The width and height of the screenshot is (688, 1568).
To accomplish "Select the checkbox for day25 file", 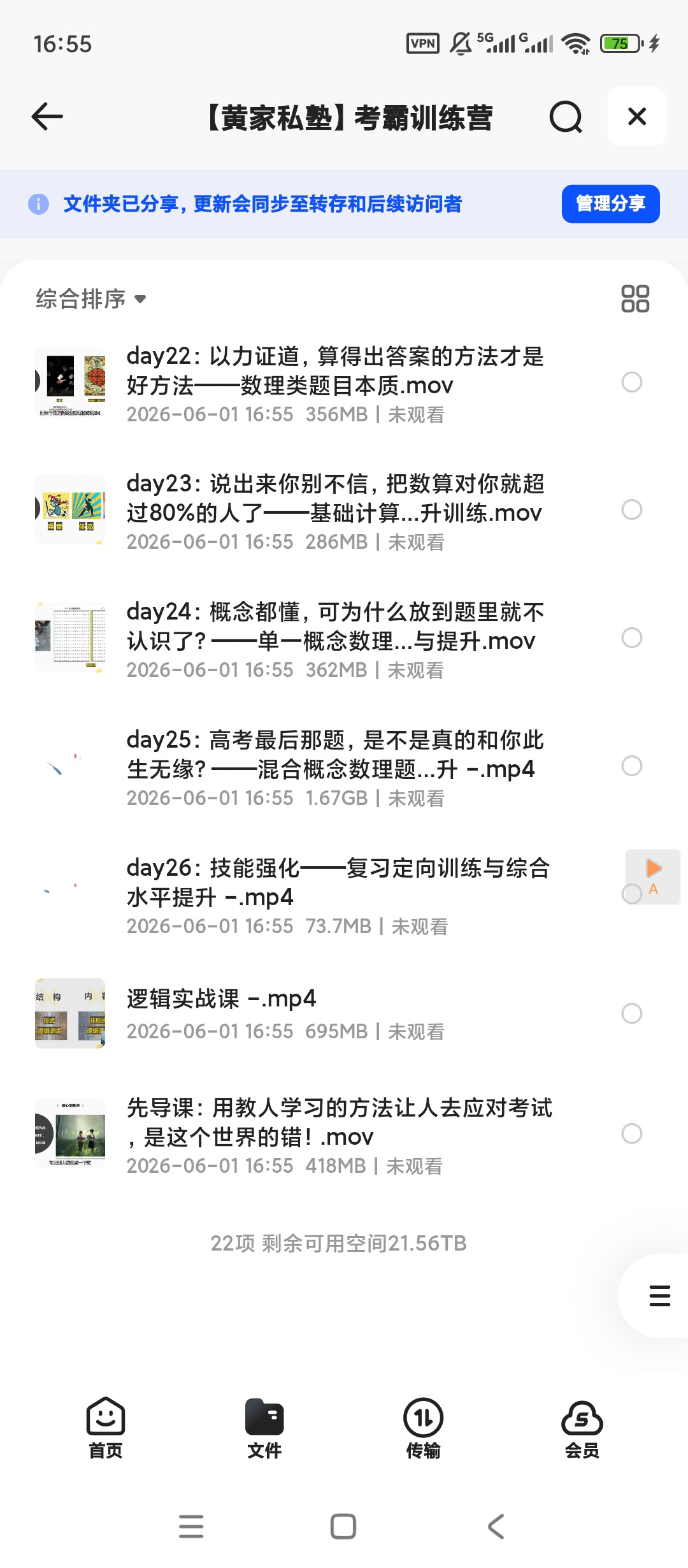I will pyautogui.click(x=631, y=766).
